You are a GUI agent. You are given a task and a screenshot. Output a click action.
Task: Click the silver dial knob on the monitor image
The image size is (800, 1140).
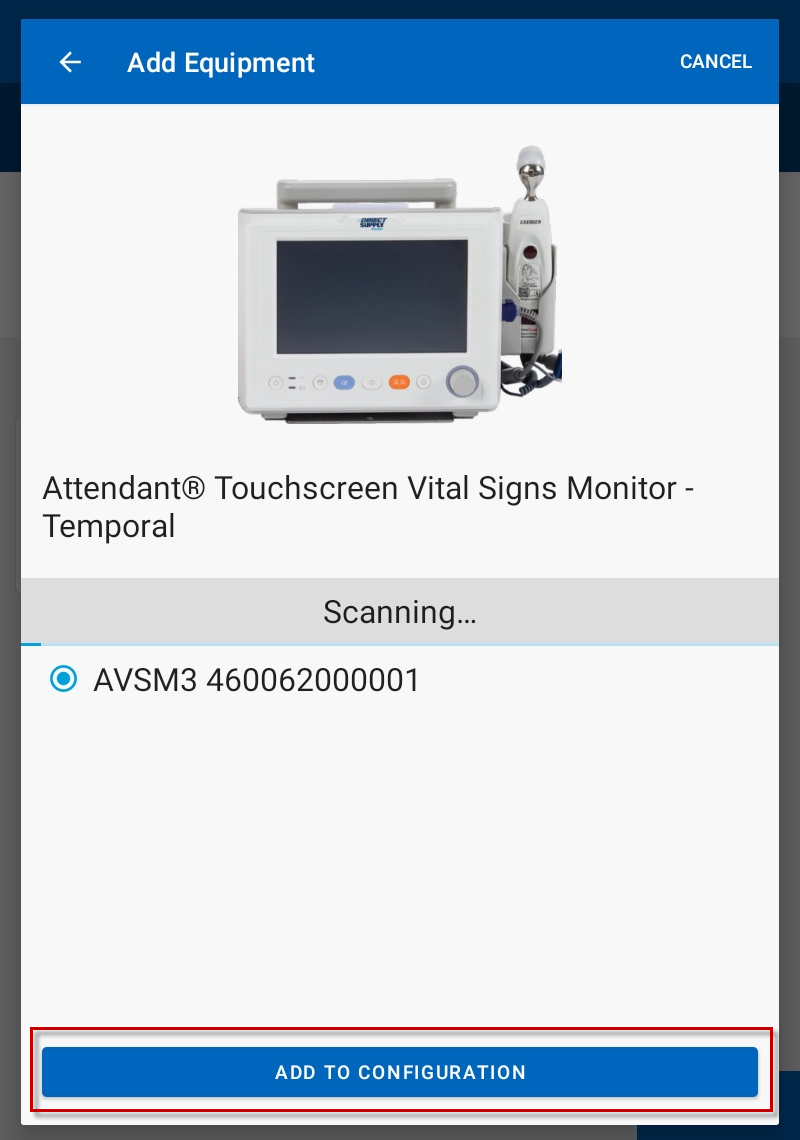point(461,381)
